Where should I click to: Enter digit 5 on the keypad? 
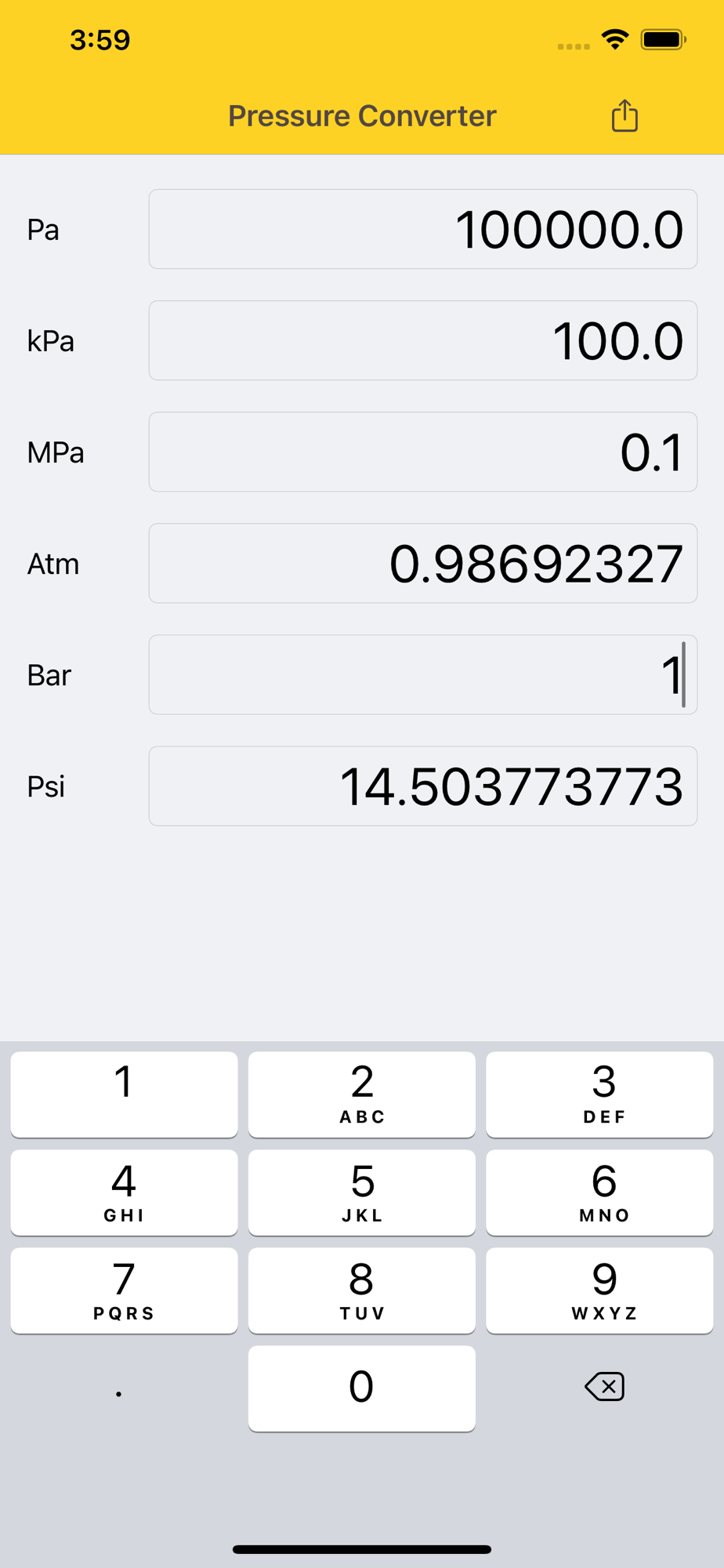click(362, 1192)
